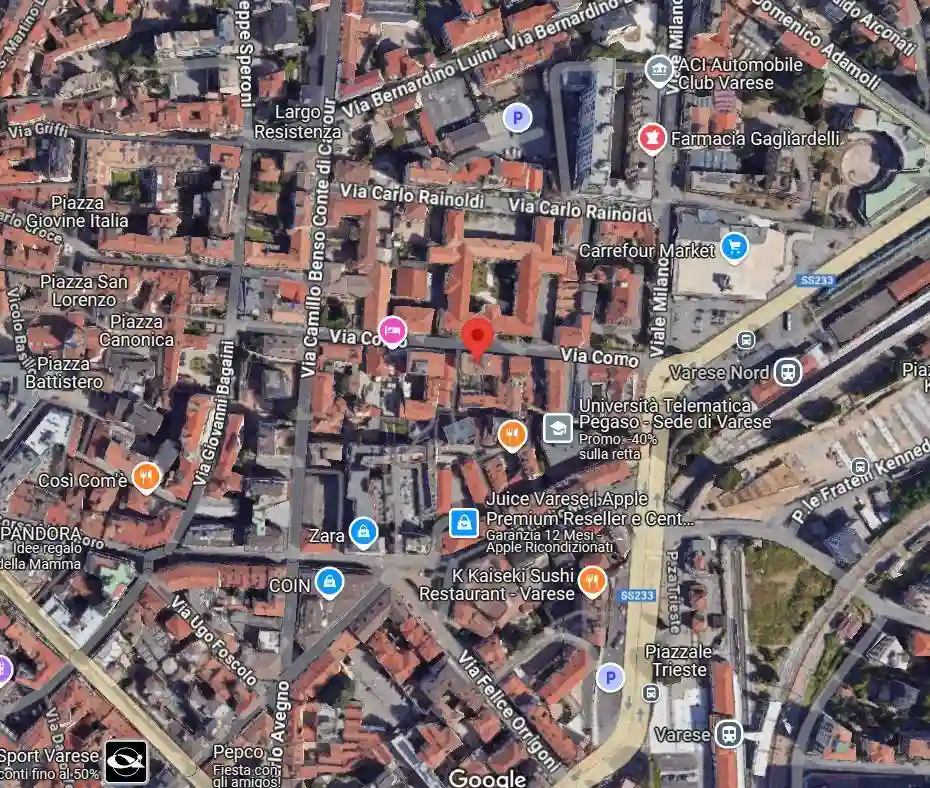Tap the parking marker near Piazzale Trieste
The height and width of the screenshot is (788, 930).
pos(610,678)
